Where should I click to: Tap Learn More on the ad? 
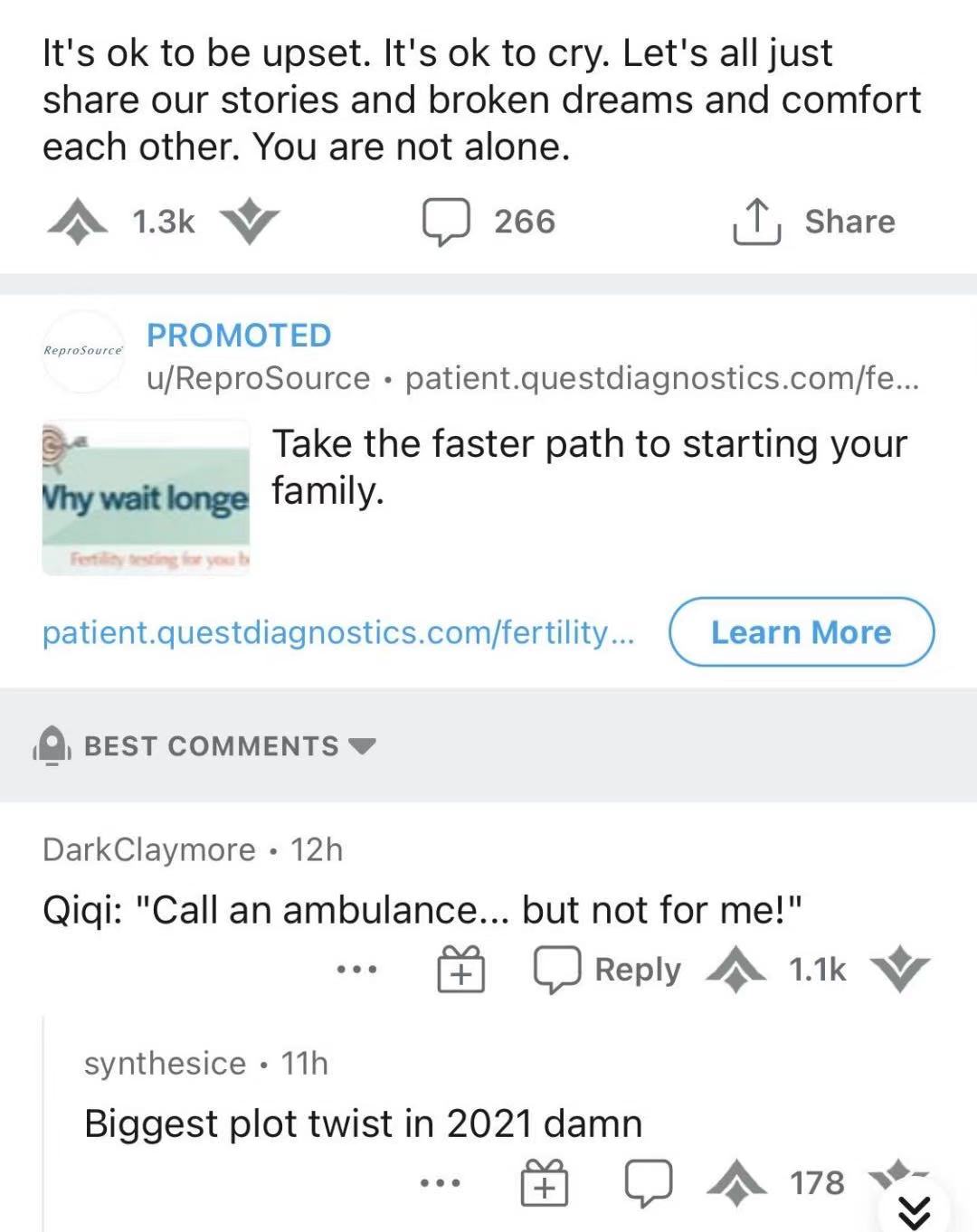pyautogui.click(x=801, y=632)
